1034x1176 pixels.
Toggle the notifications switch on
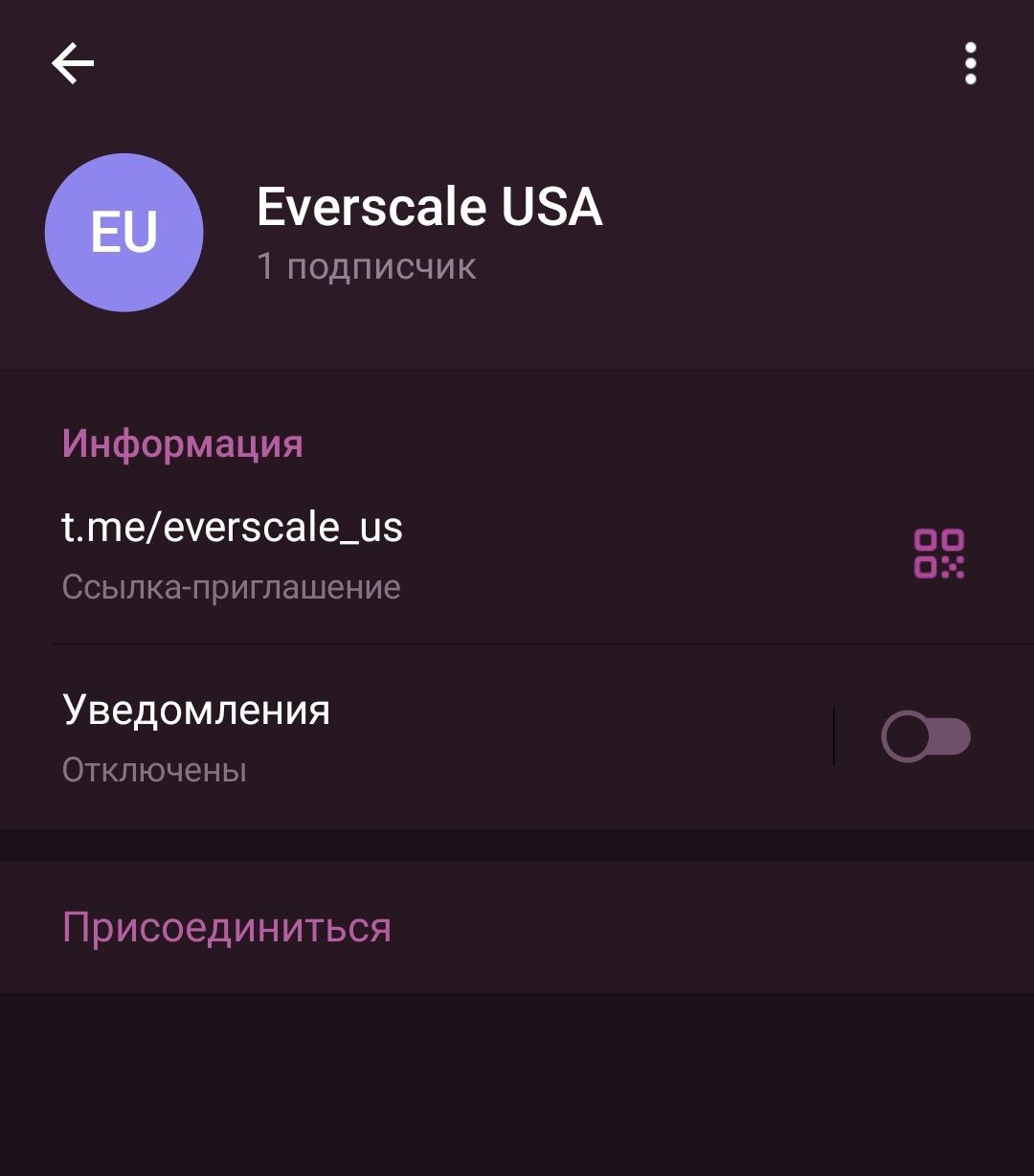(x=925, y=736)
